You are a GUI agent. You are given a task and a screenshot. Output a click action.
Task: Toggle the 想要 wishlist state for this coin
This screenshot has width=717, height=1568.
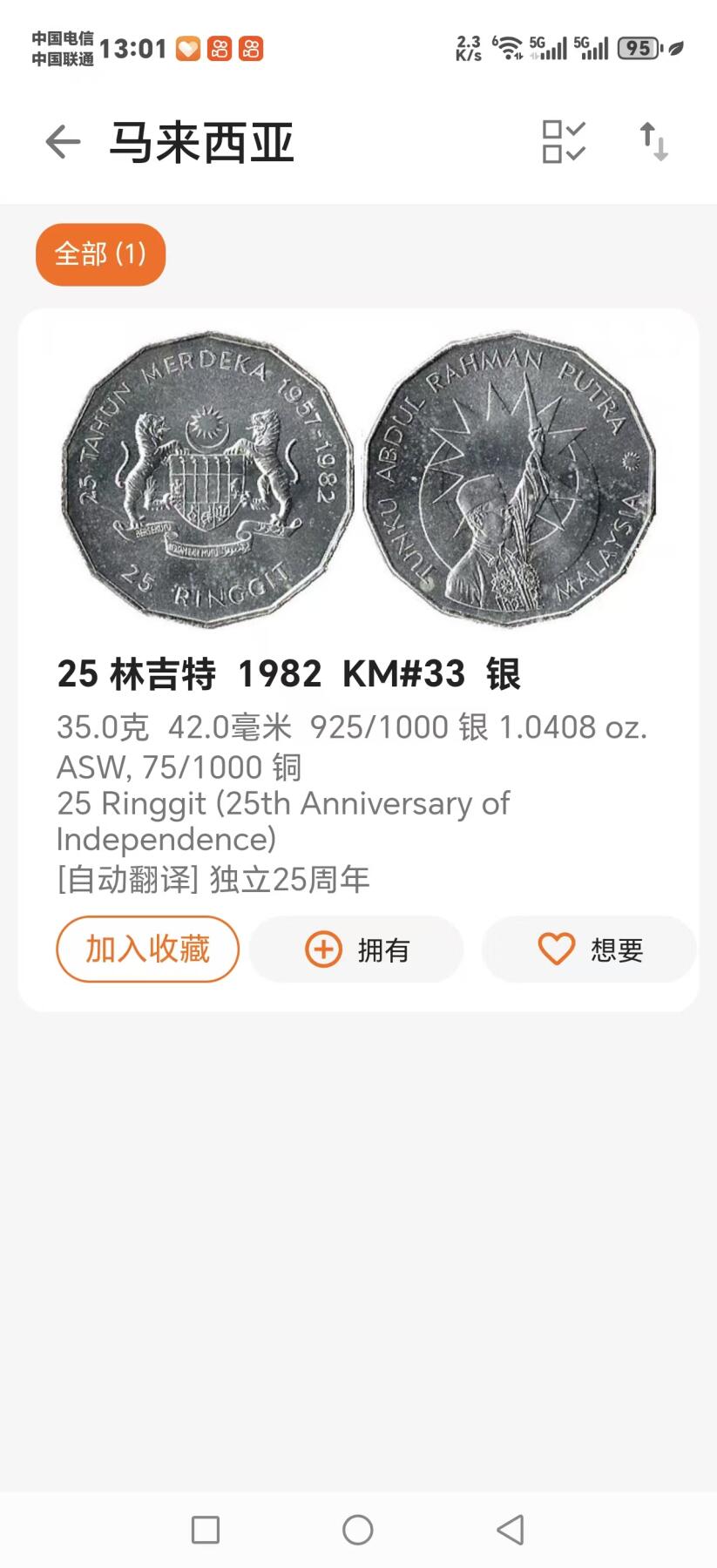pyautogui.click(x=590, y=950)
